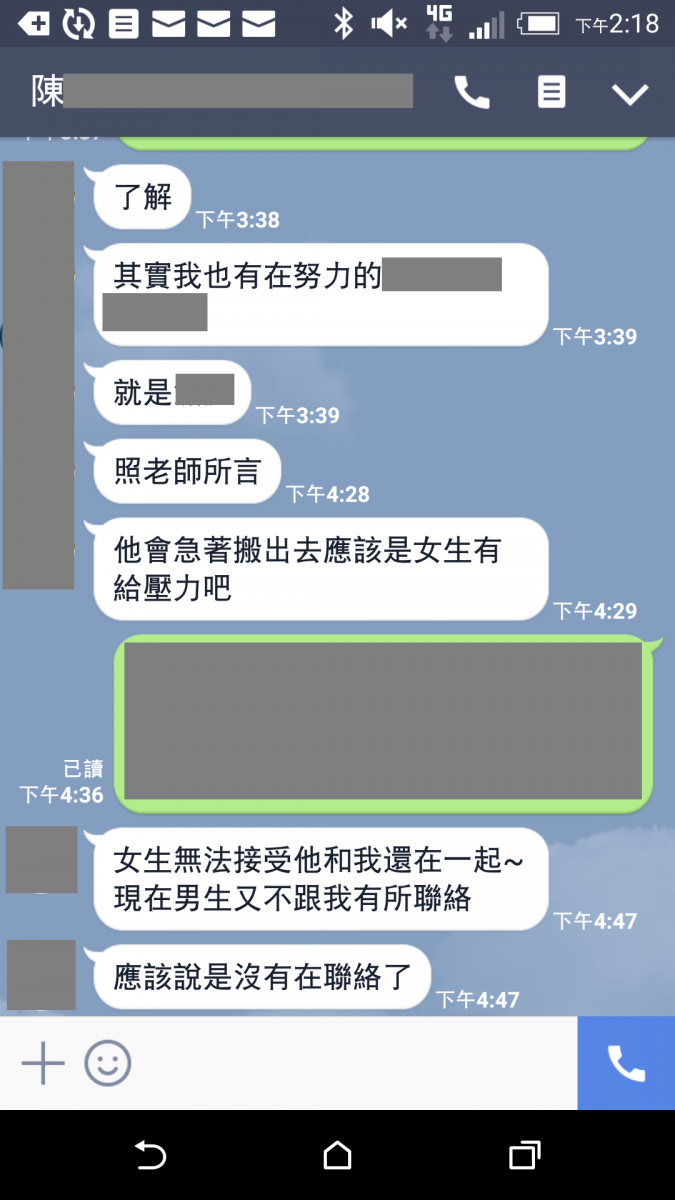
Task: Open the plus attachment menu
Action: click(43, 1063)
